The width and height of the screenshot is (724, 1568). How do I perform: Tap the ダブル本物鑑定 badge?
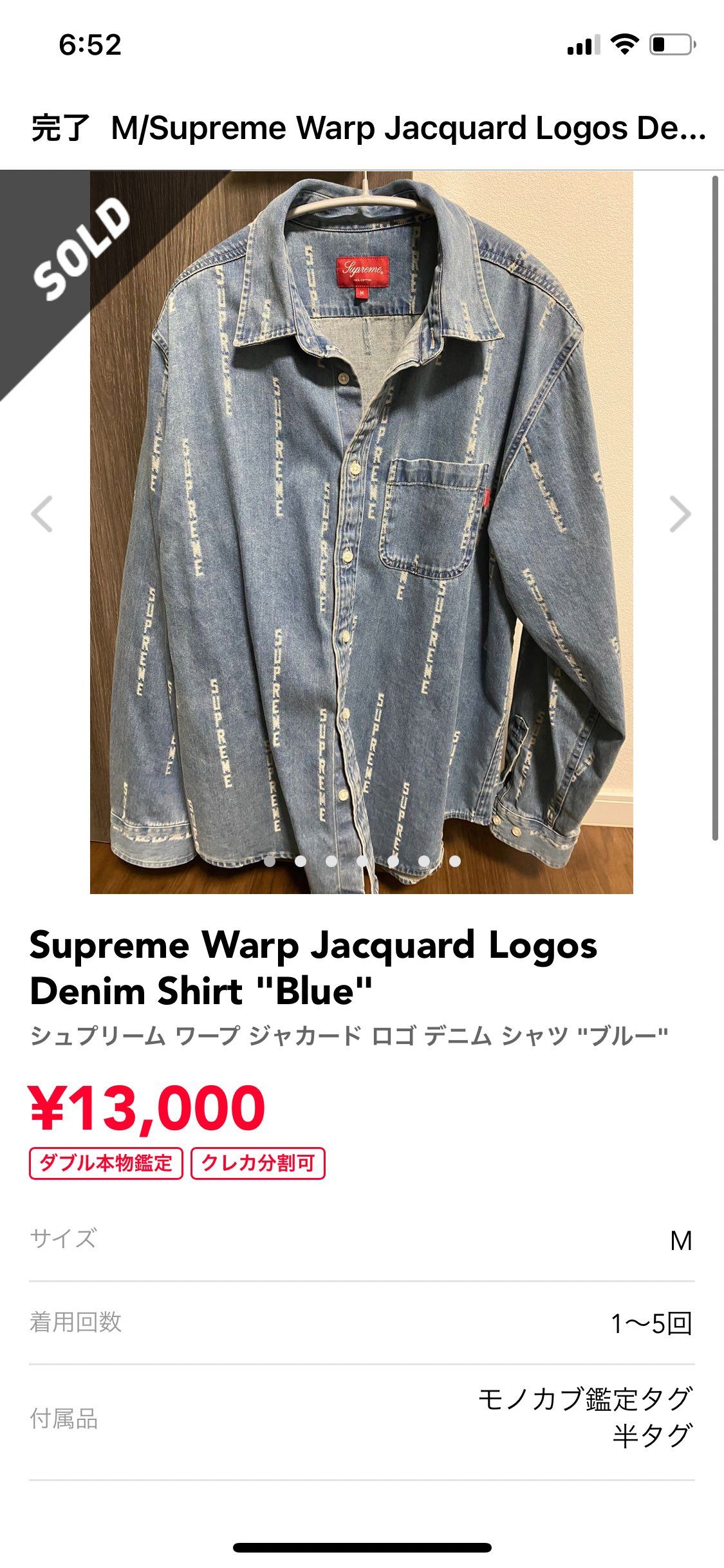[x=106, y=1163]
